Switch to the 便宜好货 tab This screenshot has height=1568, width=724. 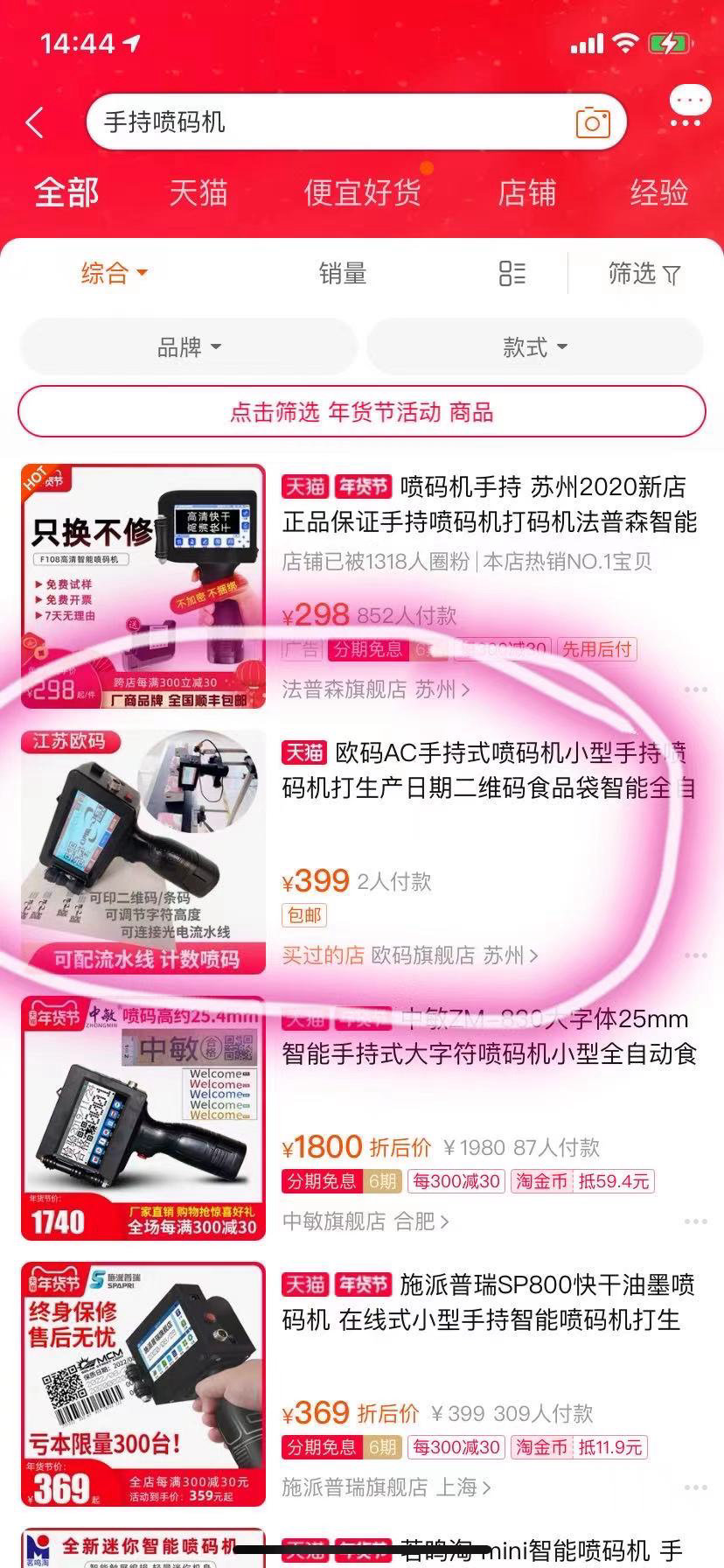pos(362,192)
